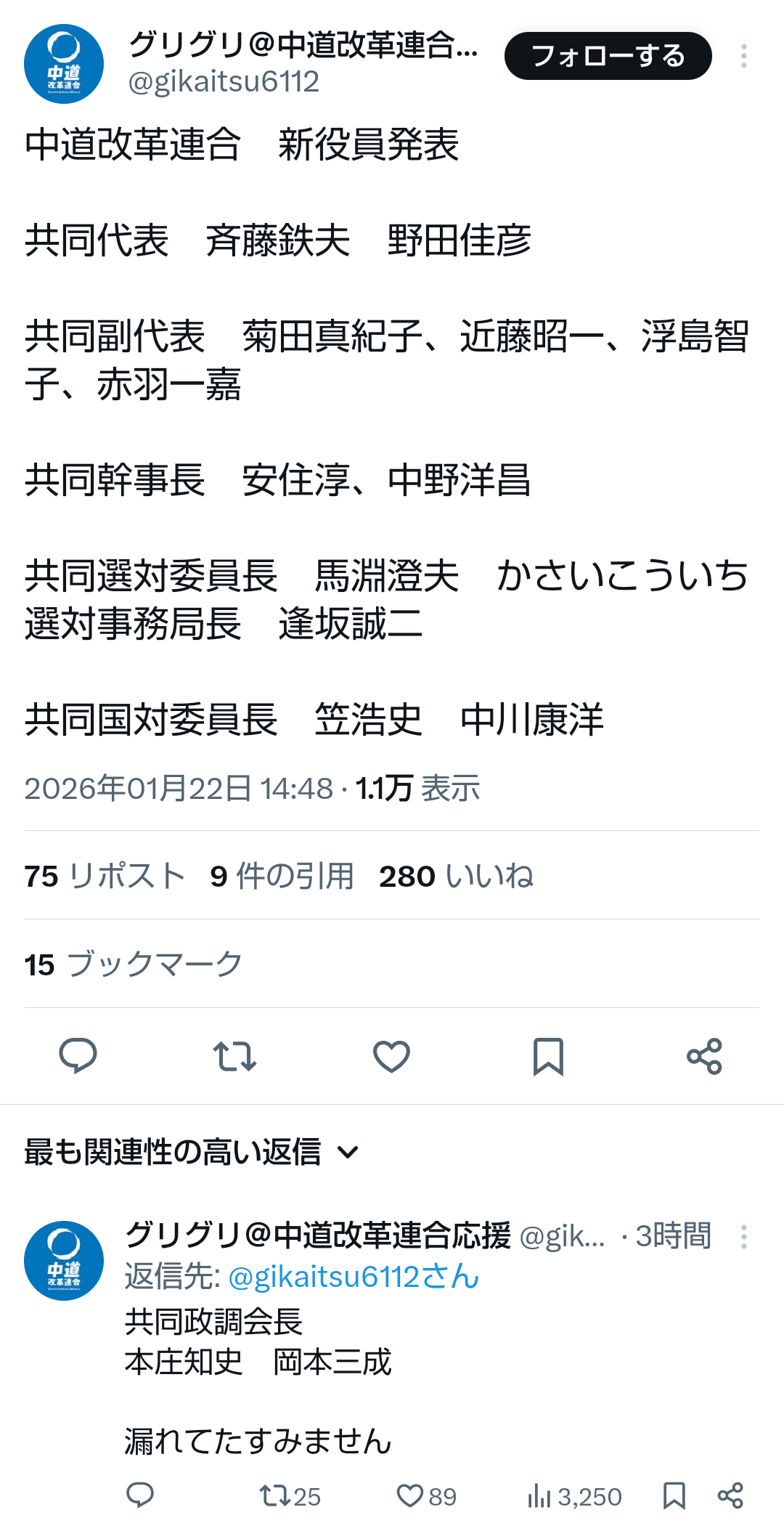The width and height of the screenshot is (784, 1523).
Task: Share the 共同政調会長 reply
Action: [x=730, y=1495]
